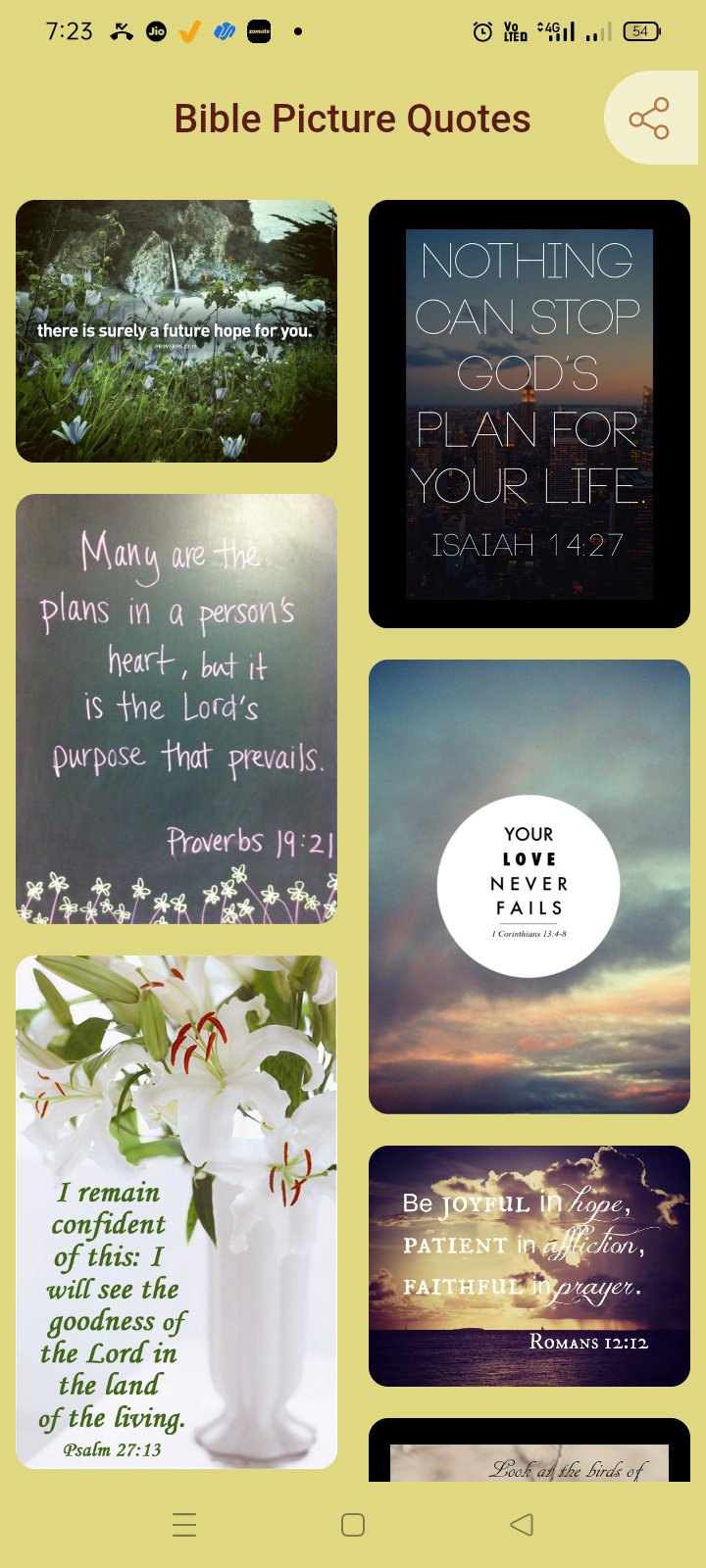Open the Romans 12:12 picture quote
Image resolution: width=706 pixels, height=1568 pixels.
529,1265
